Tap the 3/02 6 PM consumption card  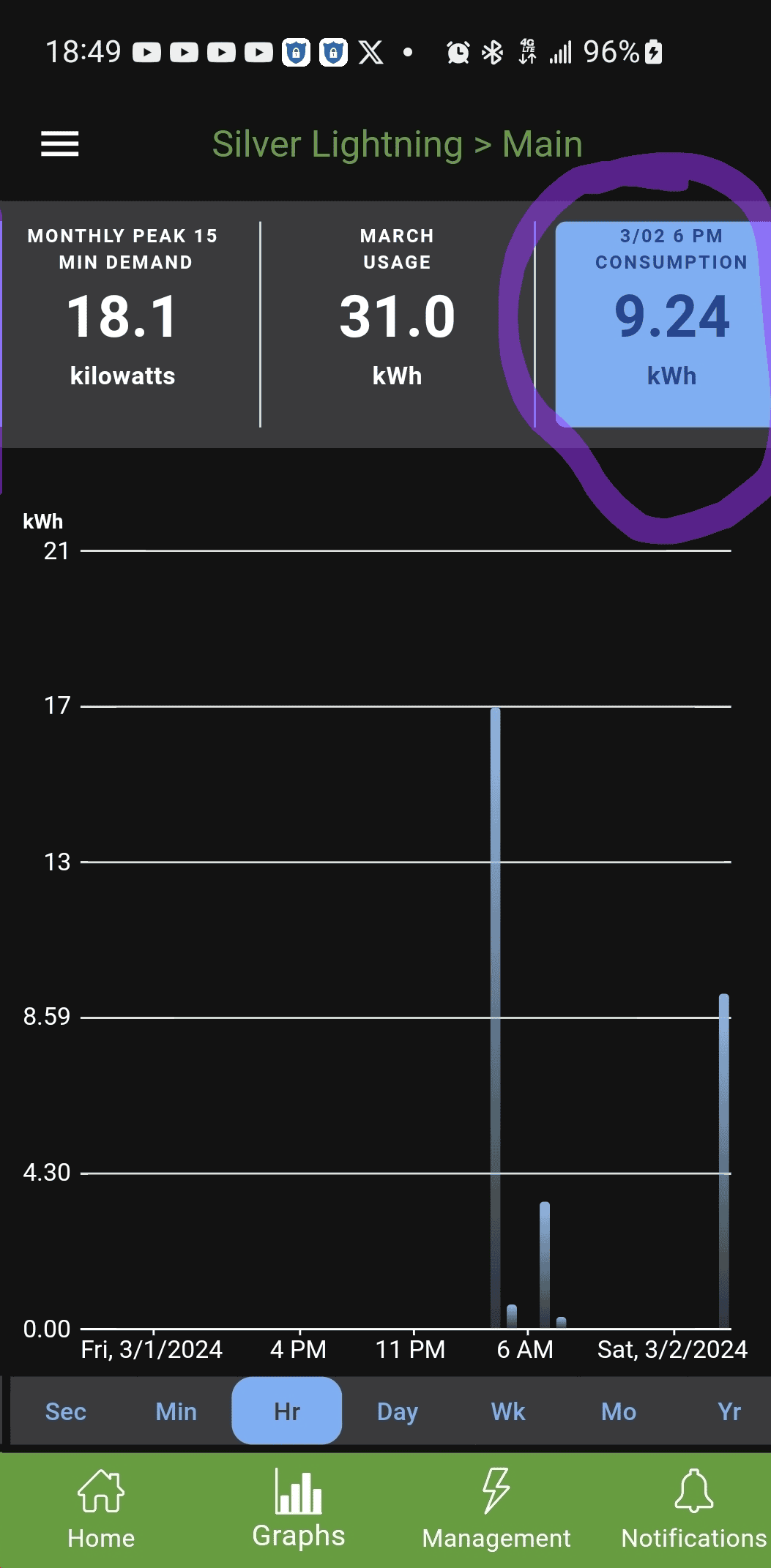[x=663, y=324]
